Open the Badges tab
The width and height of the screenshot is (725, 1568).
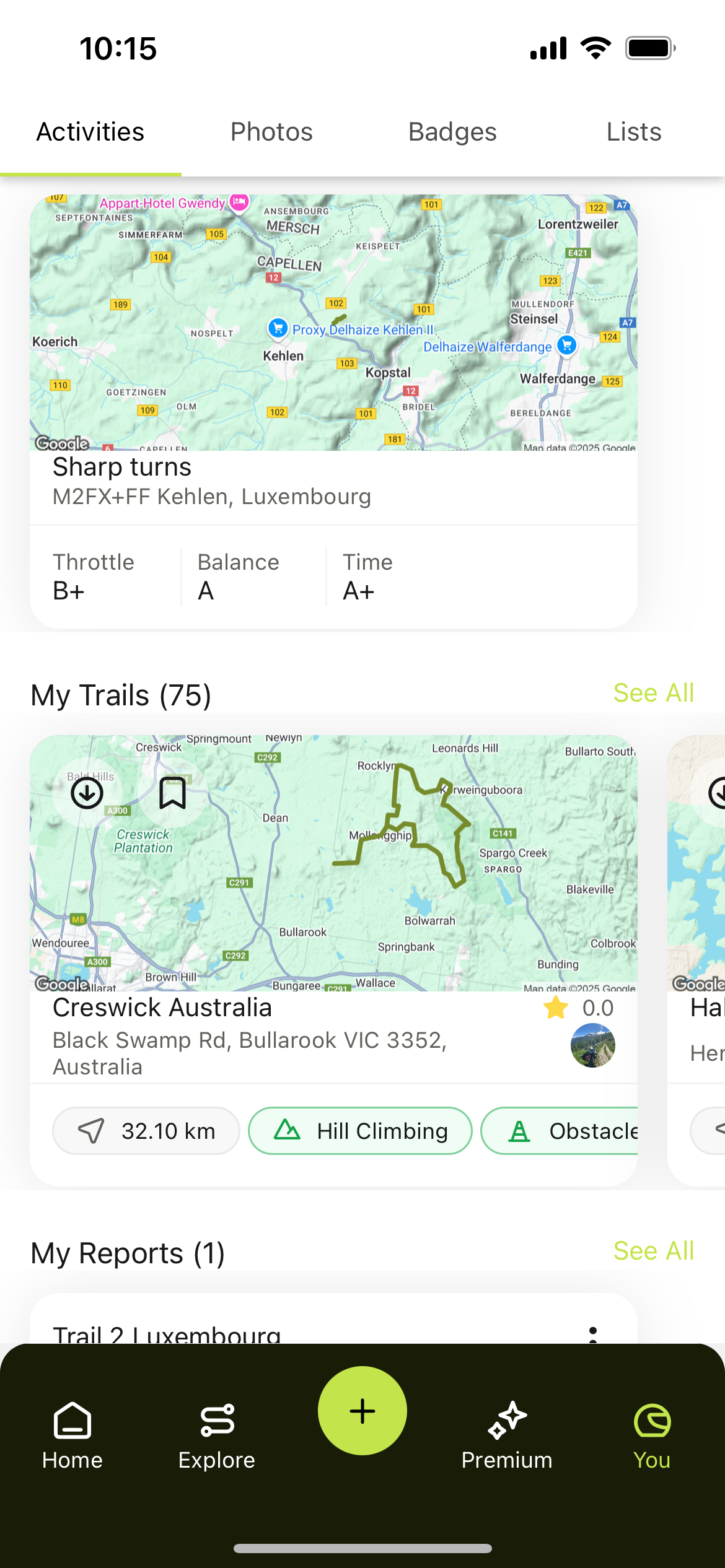(x=452, y=132)
